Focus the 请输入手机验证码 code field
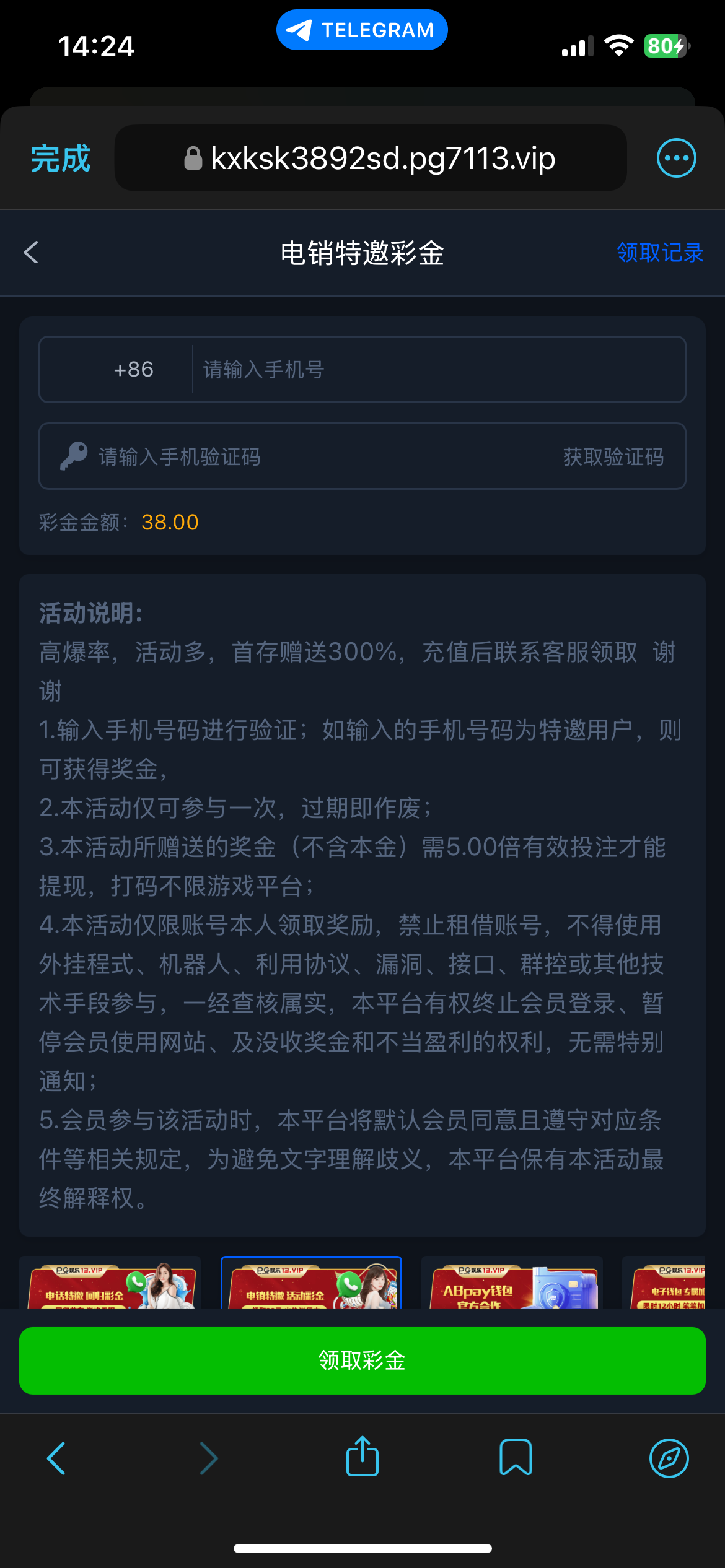 click(x=310, y=457)
